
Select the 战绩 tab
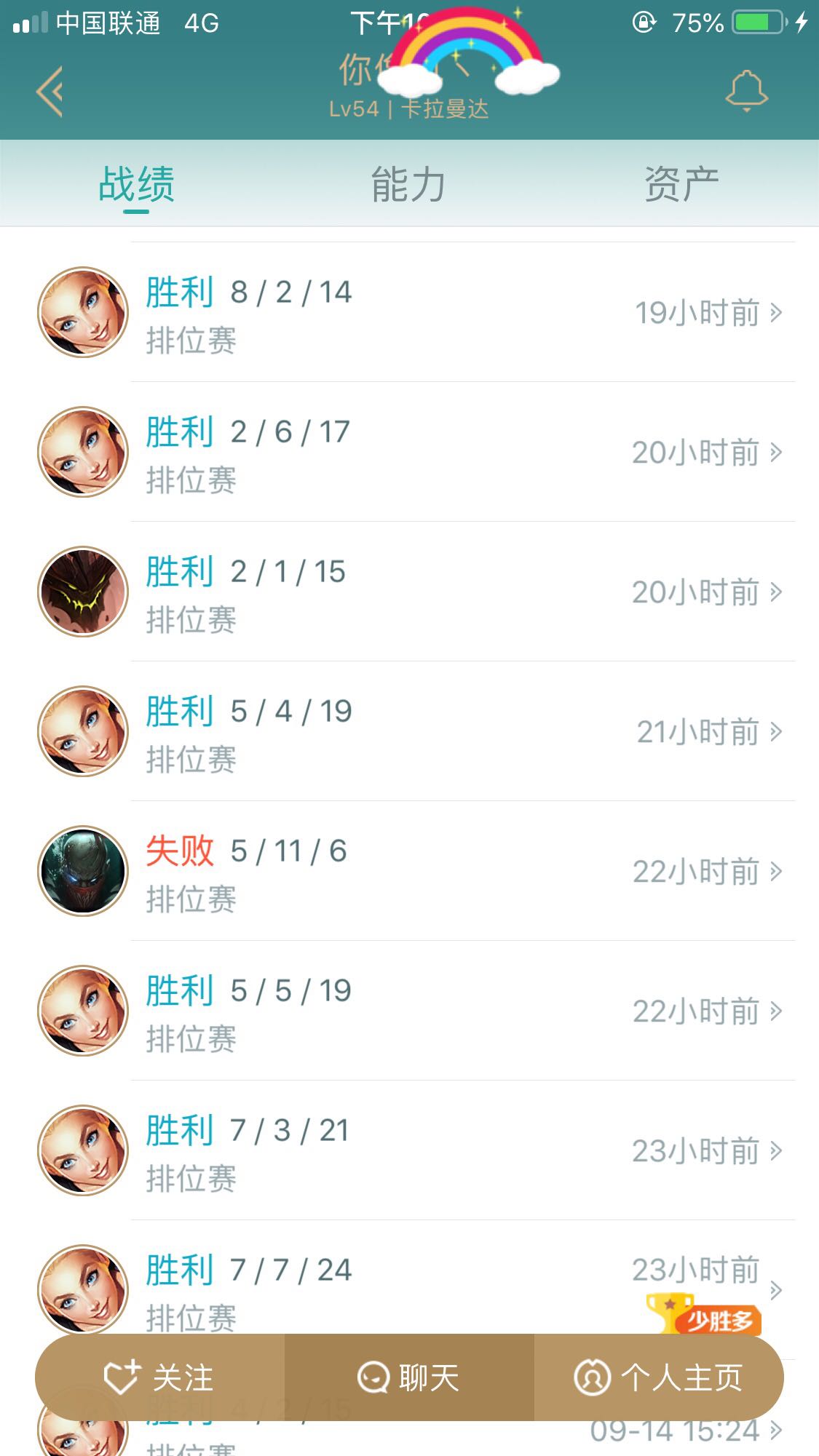[136, 184]
